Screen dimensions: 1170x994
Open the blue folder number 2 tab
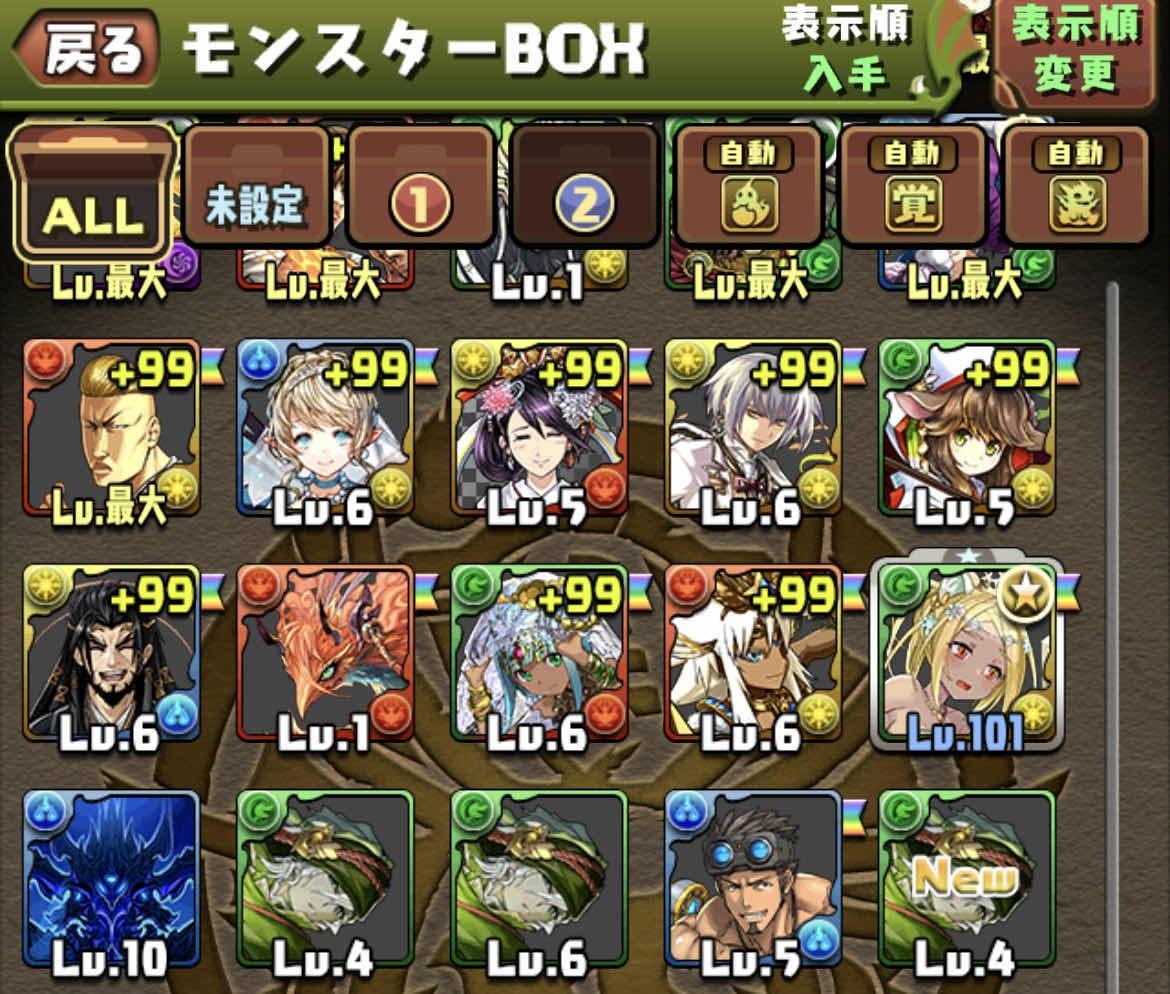(585, 188)
